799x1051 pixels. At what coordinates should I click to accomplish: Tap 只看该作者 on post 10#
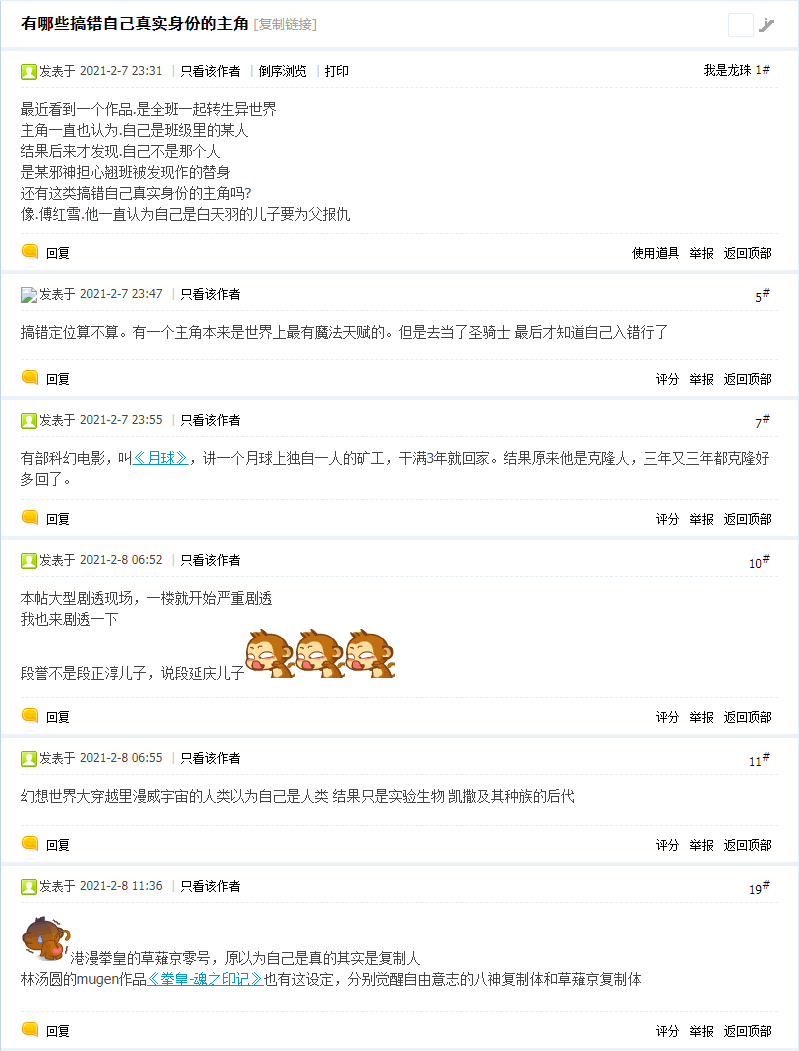point(210,560)
